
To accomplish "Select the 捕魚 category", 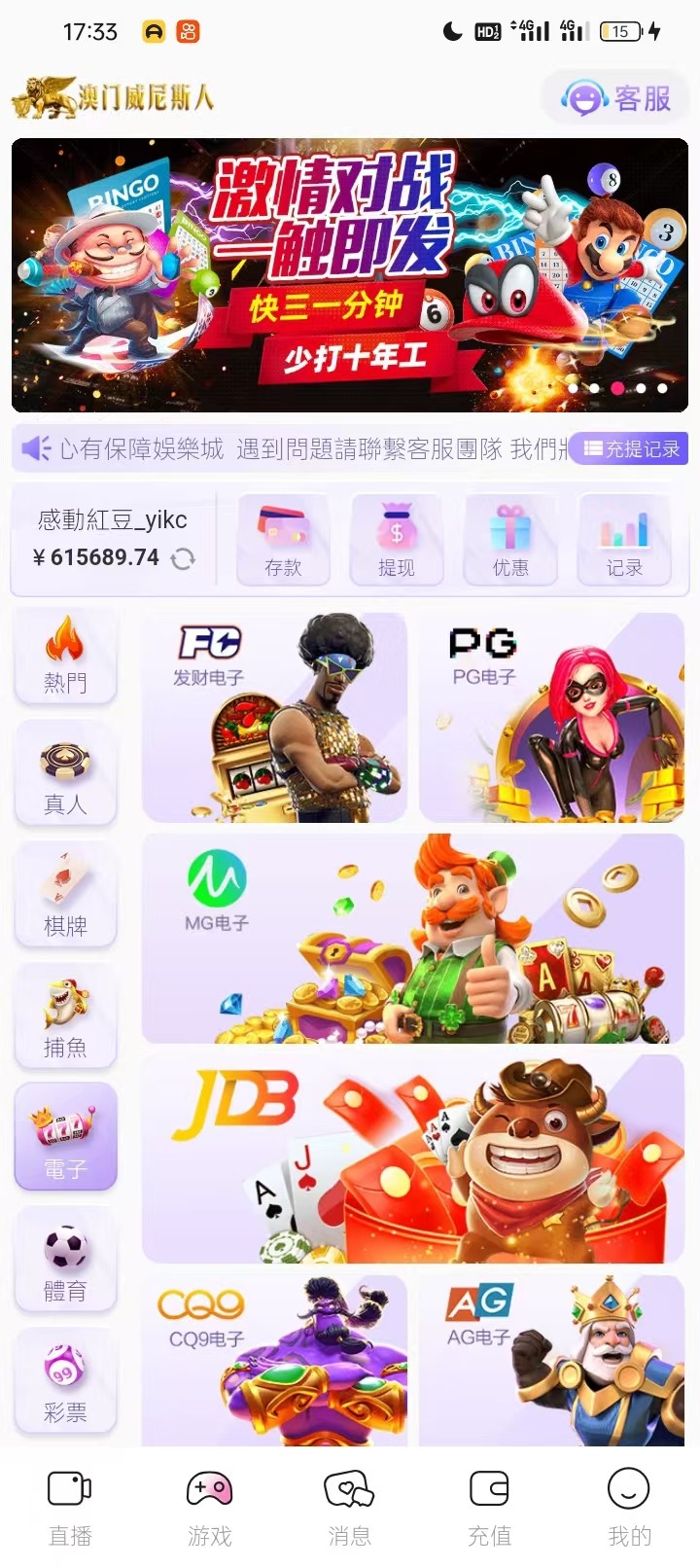I will click(65, 1020).
